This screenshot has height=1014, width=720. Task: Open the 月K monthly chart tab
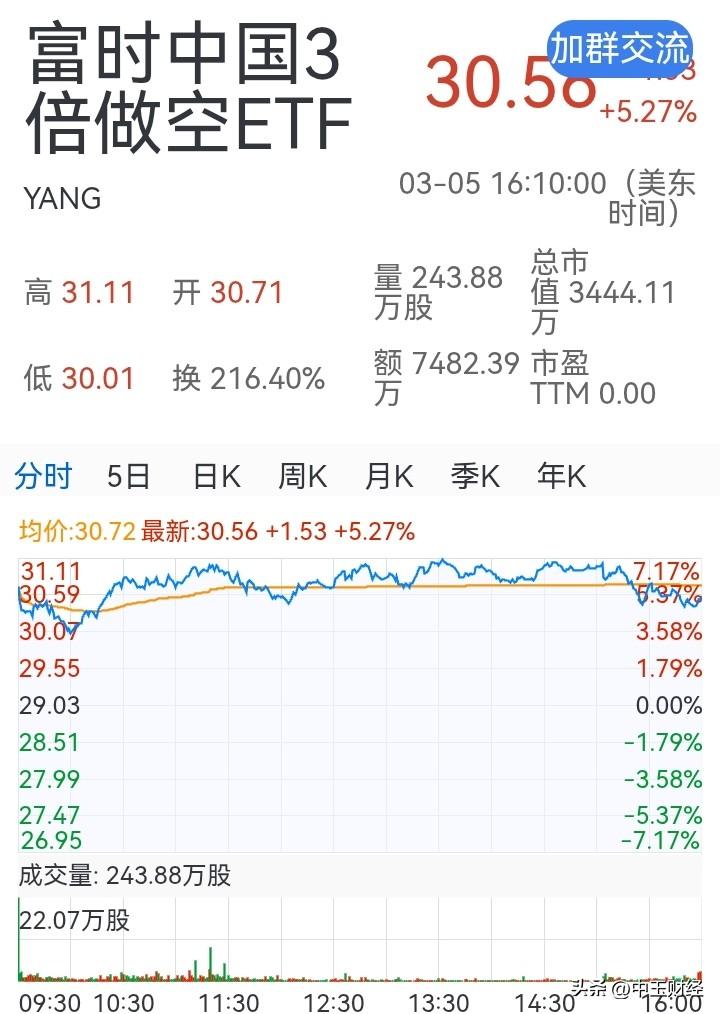point(388,477)
